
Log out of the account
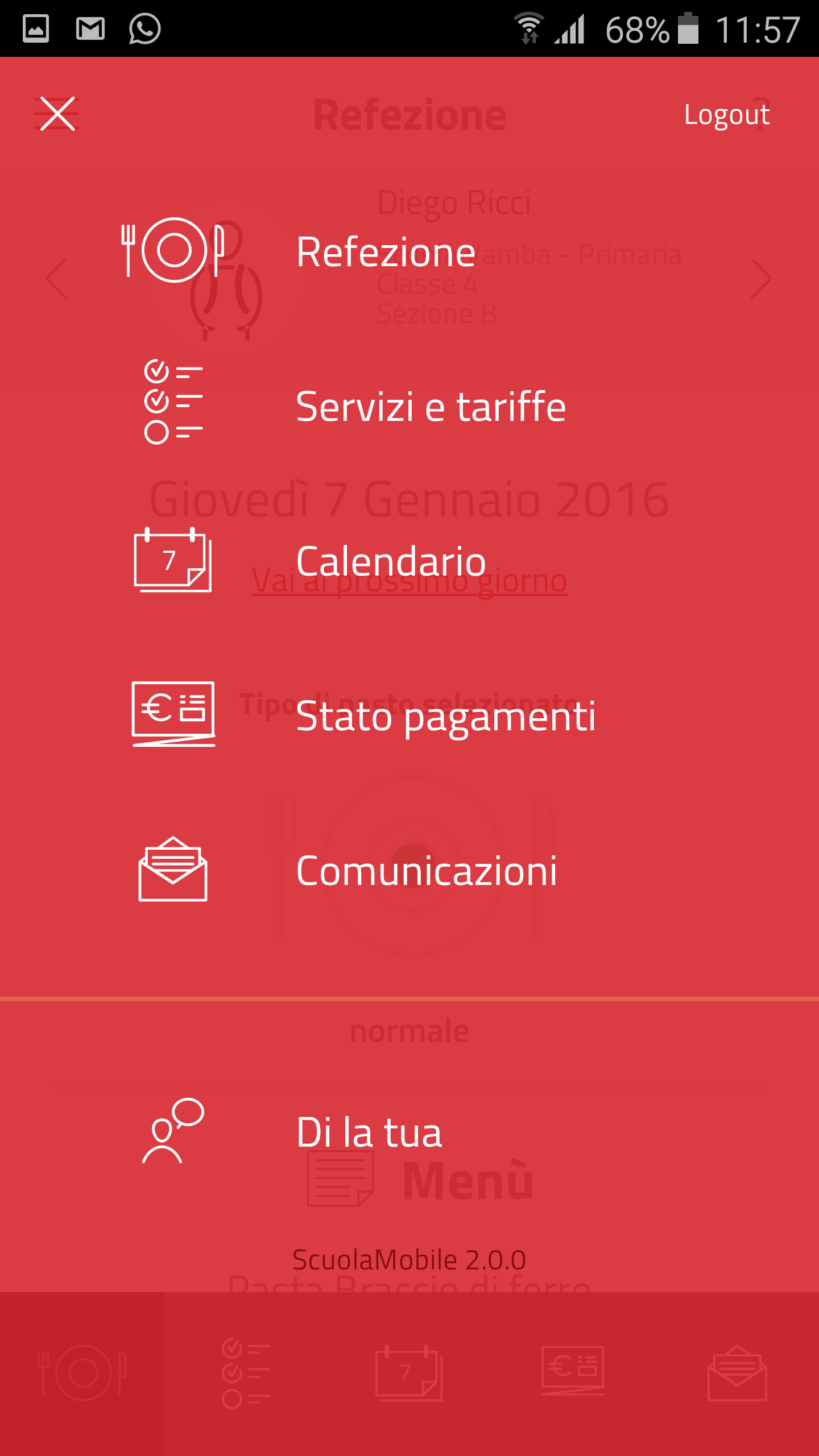726,115
